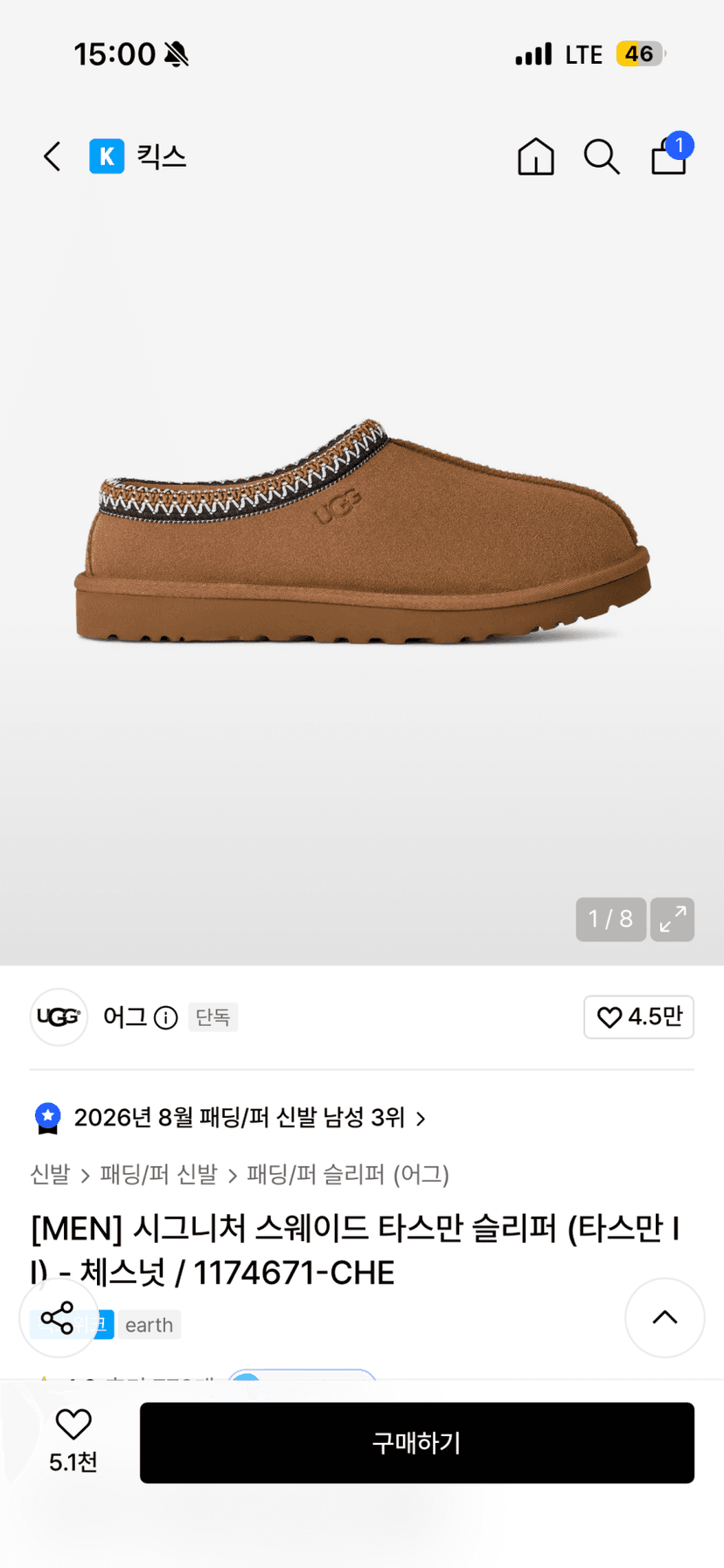Open the search magnifier icon
This screenshot has width=724, height=1568.
coord(602,157)
